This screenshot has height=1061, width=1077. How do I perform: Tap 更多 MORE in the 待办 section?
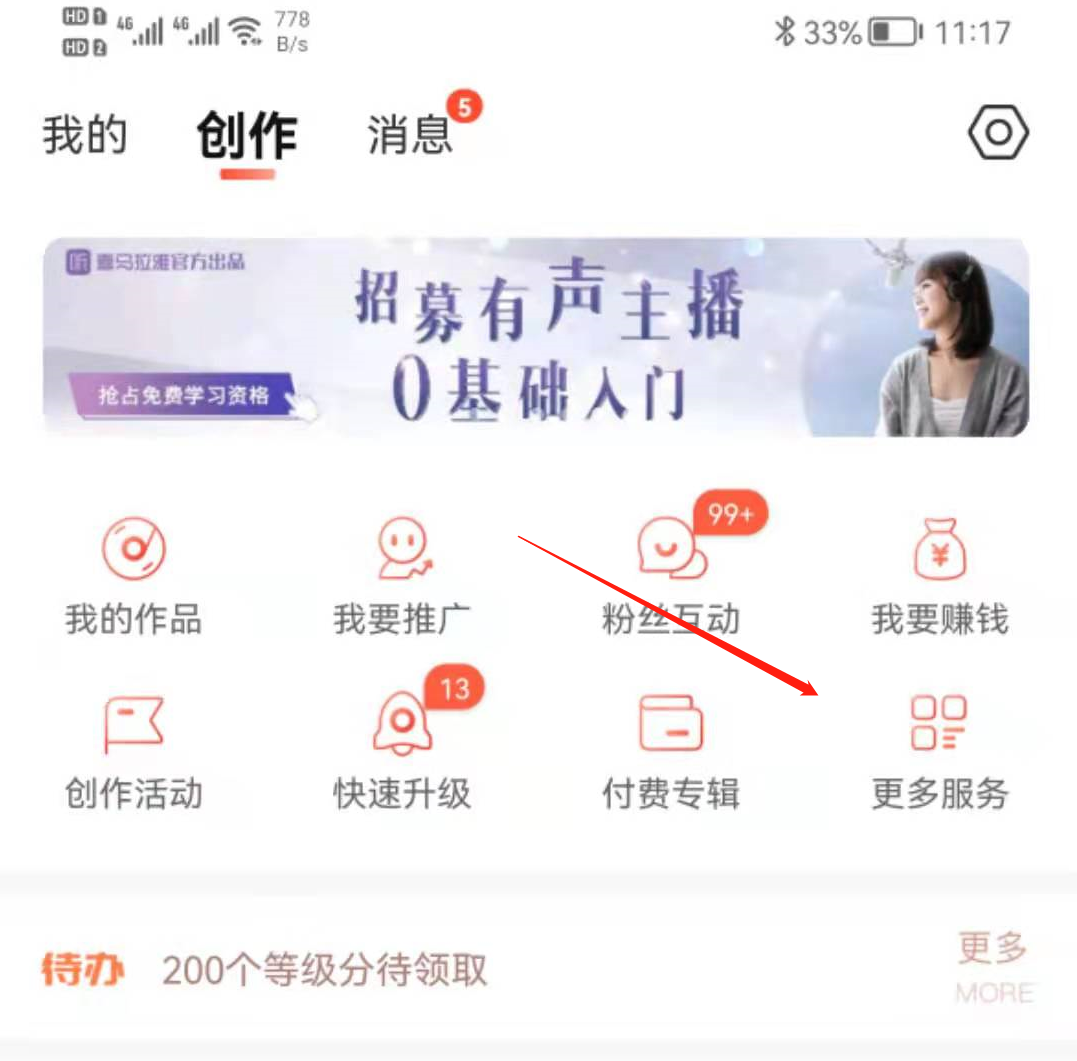(993, 967)
